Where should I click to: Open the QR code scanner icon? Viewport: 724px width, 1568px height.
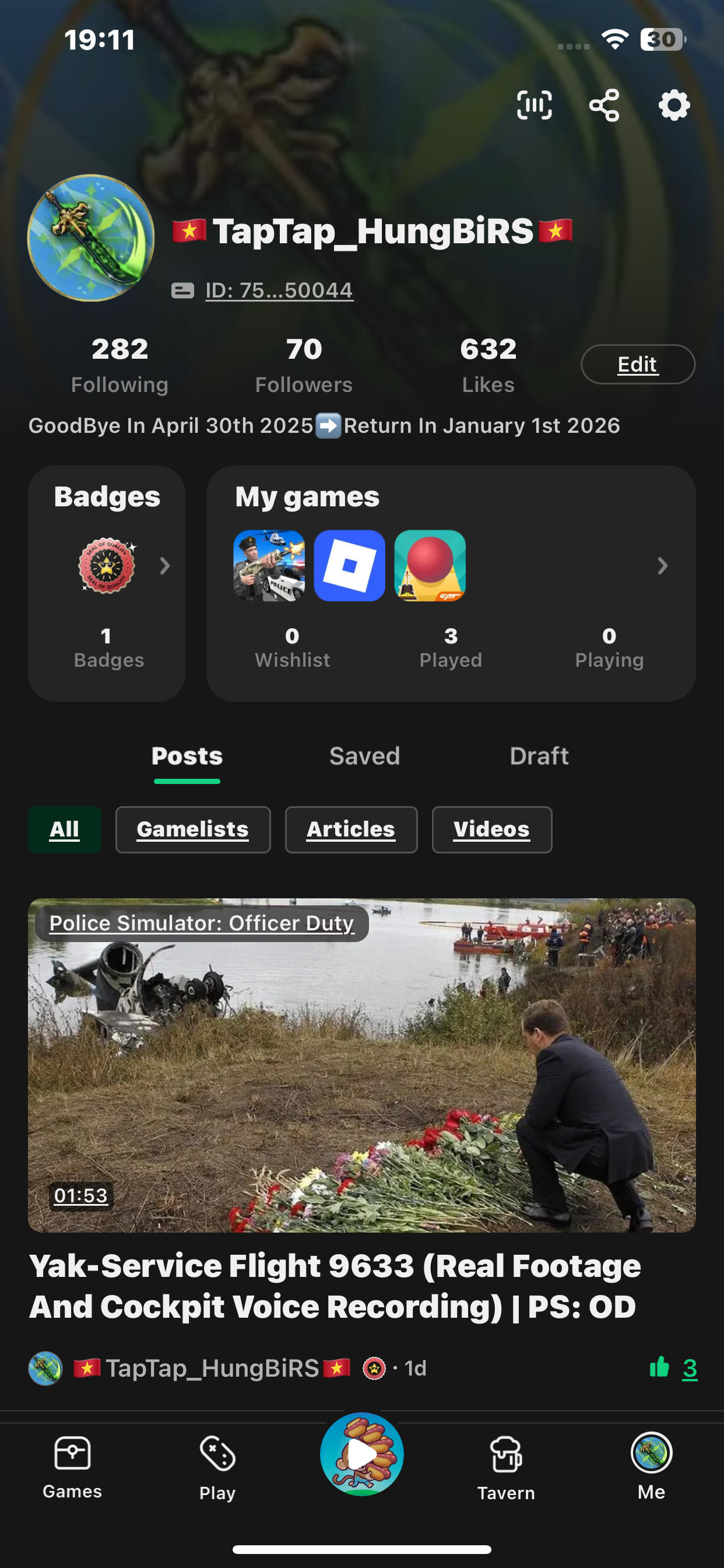pyautogui.click(x=533, y=106)
